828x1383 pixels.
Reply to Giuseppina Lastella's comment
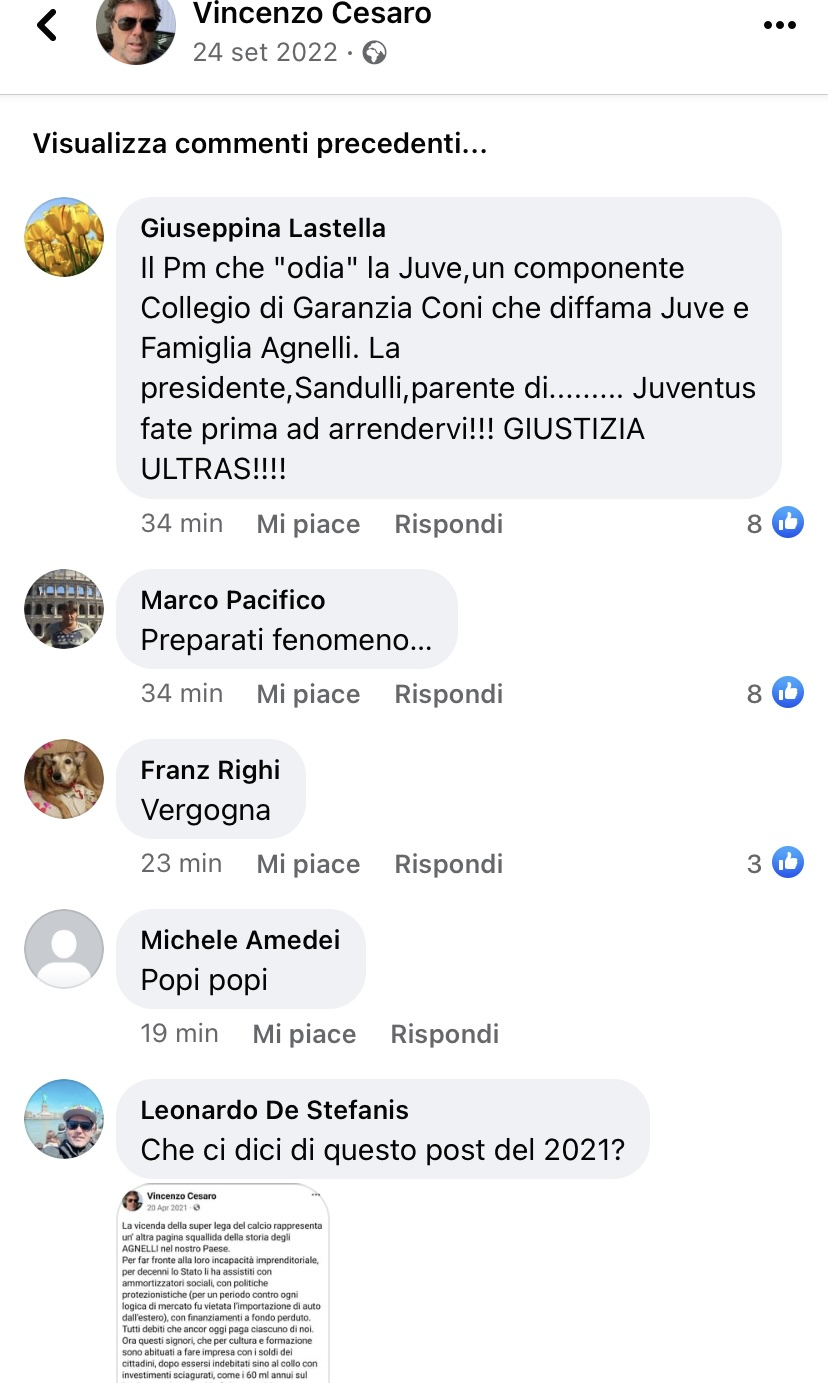449,524
